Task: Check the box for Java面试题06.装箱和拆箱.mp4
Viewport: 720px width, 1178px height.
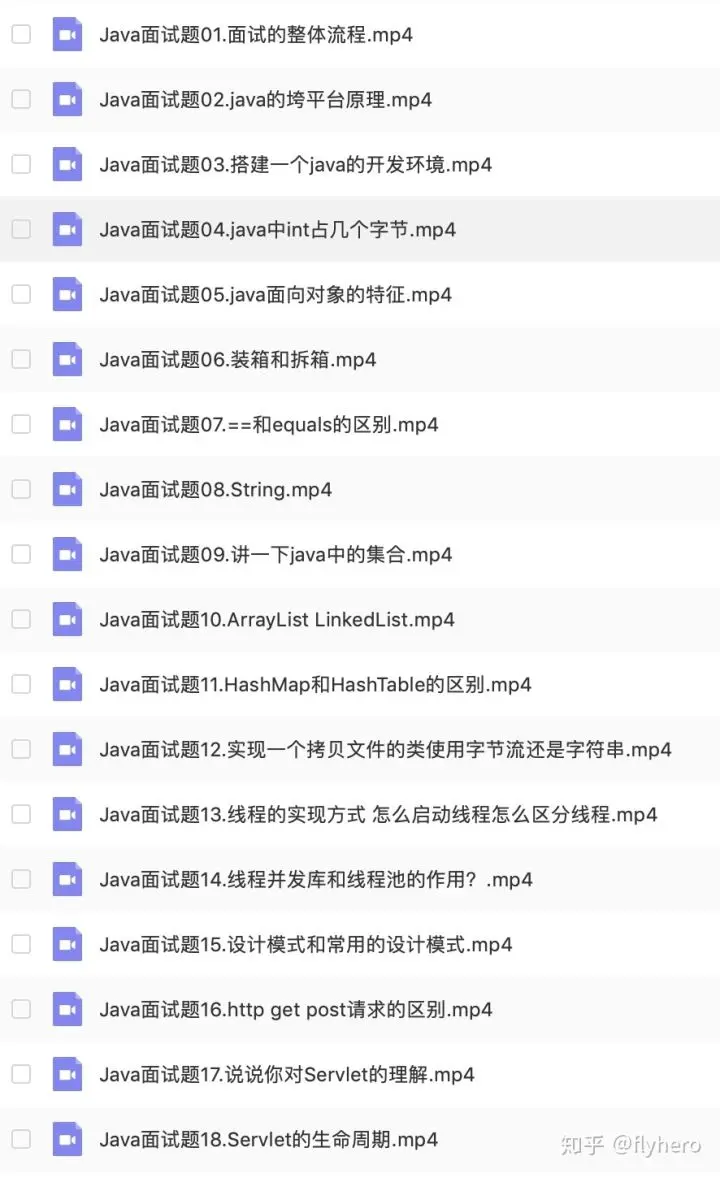Action: coord(21,359)
